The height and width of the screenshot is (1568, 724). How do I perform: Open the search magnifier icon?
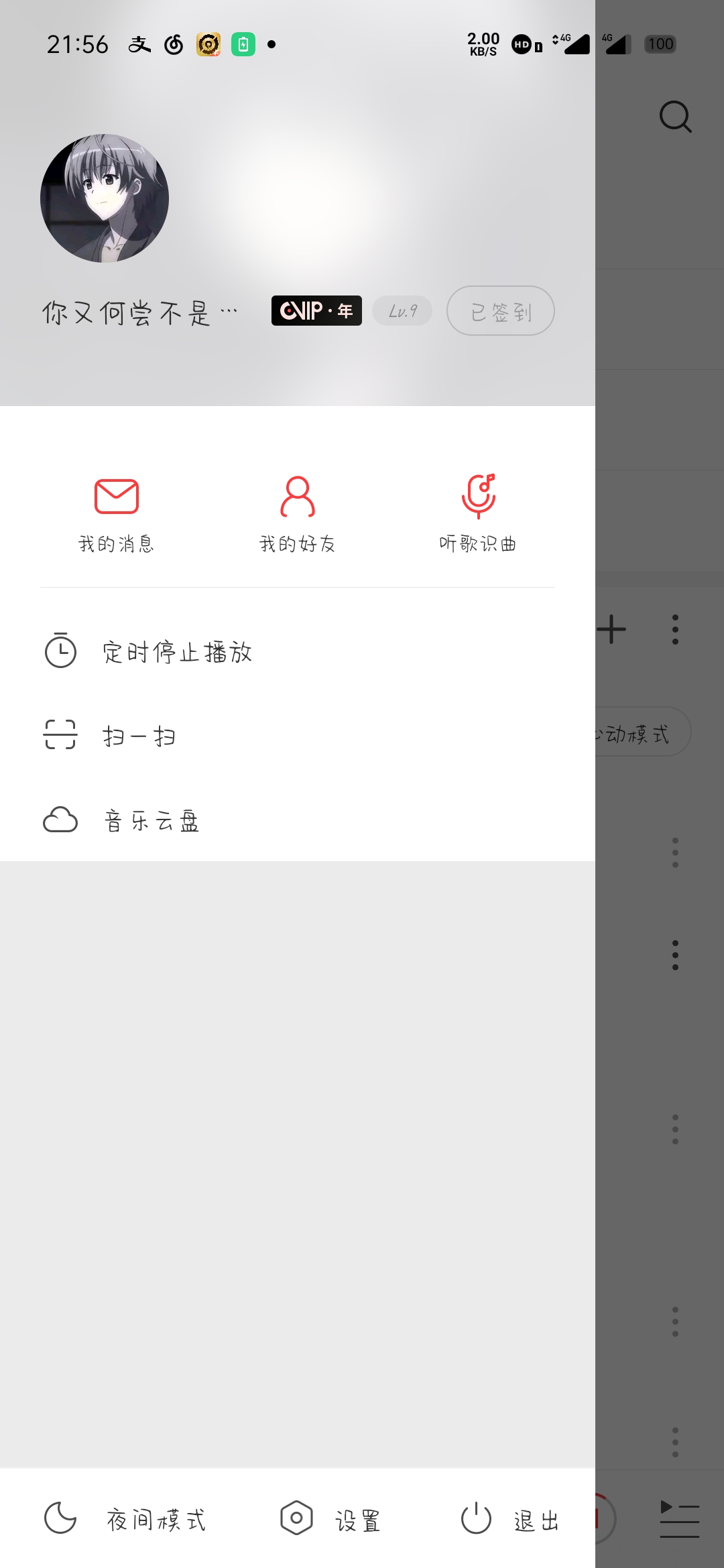pyautogui.click(x=674, y=117)
